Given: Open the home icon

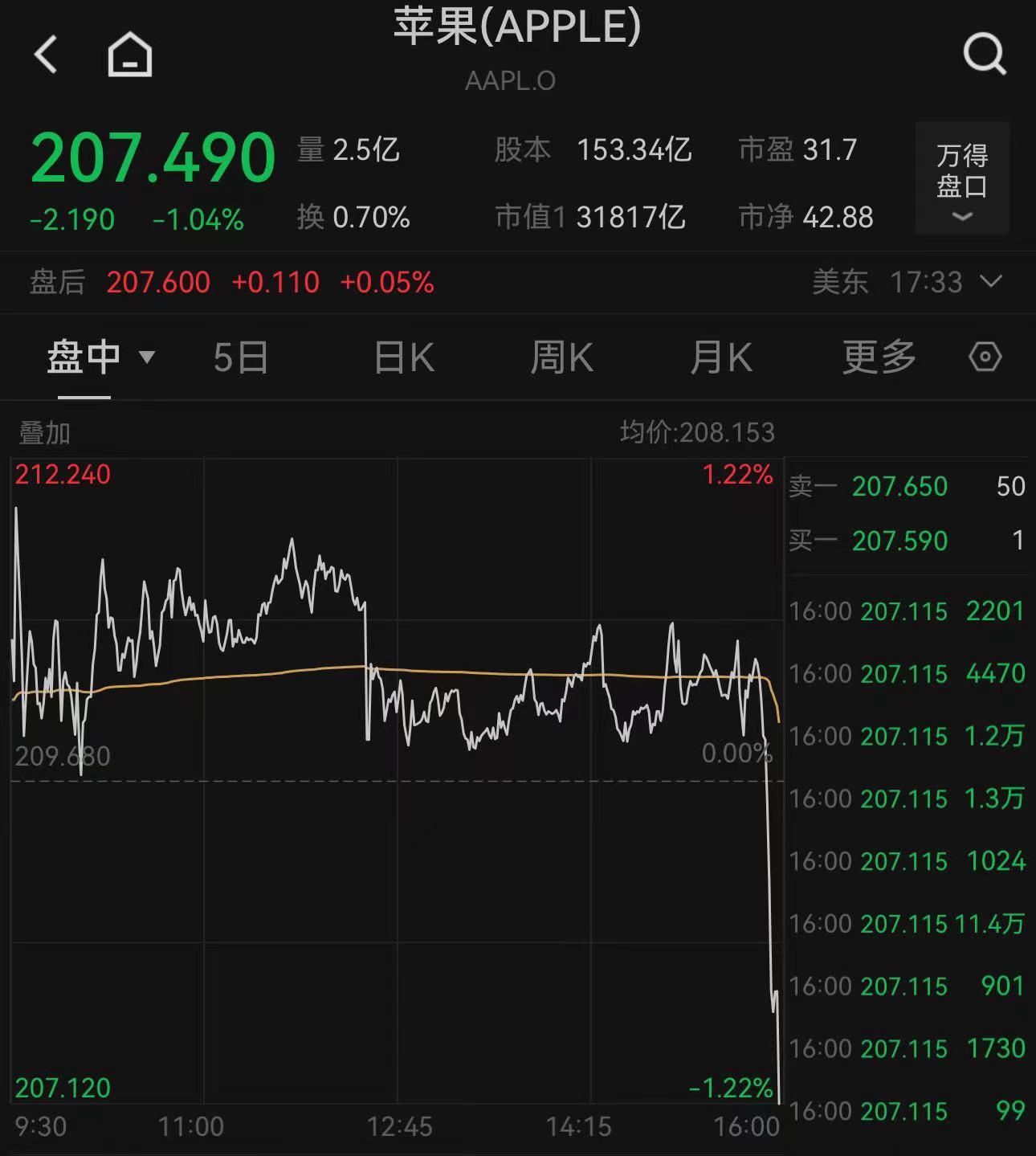Looking at the screenshot, I should coord(130,55).
